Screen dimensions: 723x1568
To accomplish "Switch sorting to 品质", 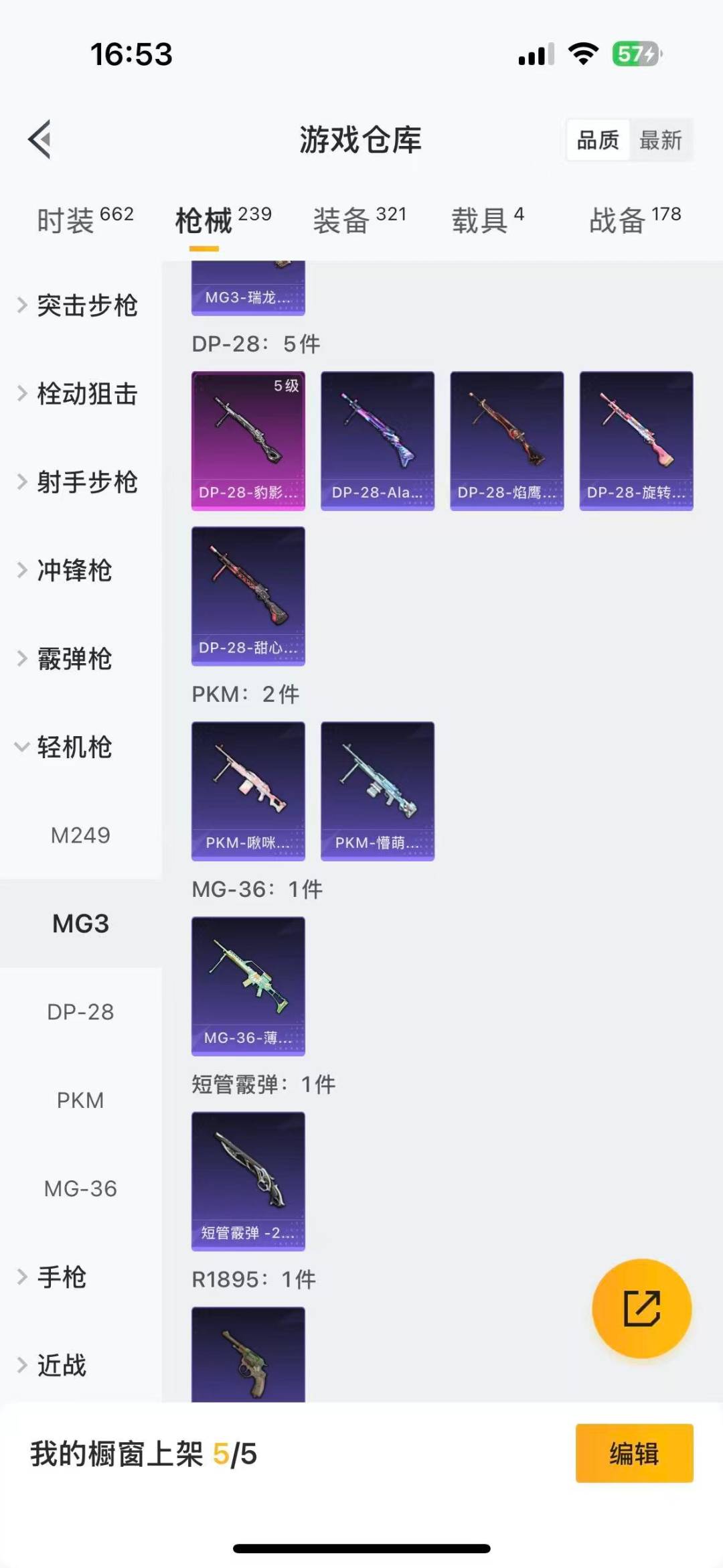I will [x=598, y=139].
